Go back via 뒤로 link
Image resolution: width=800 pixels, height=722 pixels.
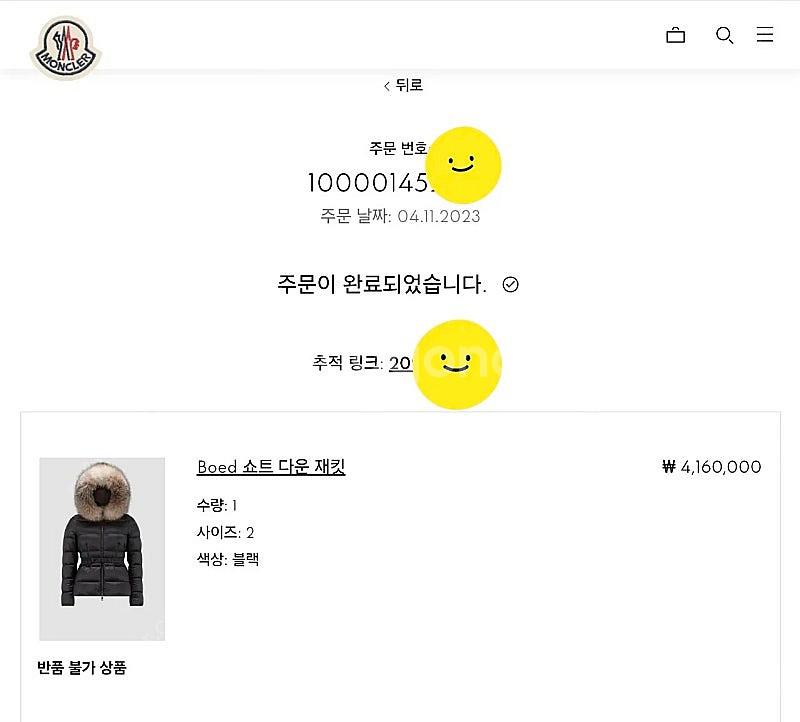tap(404, 86)
